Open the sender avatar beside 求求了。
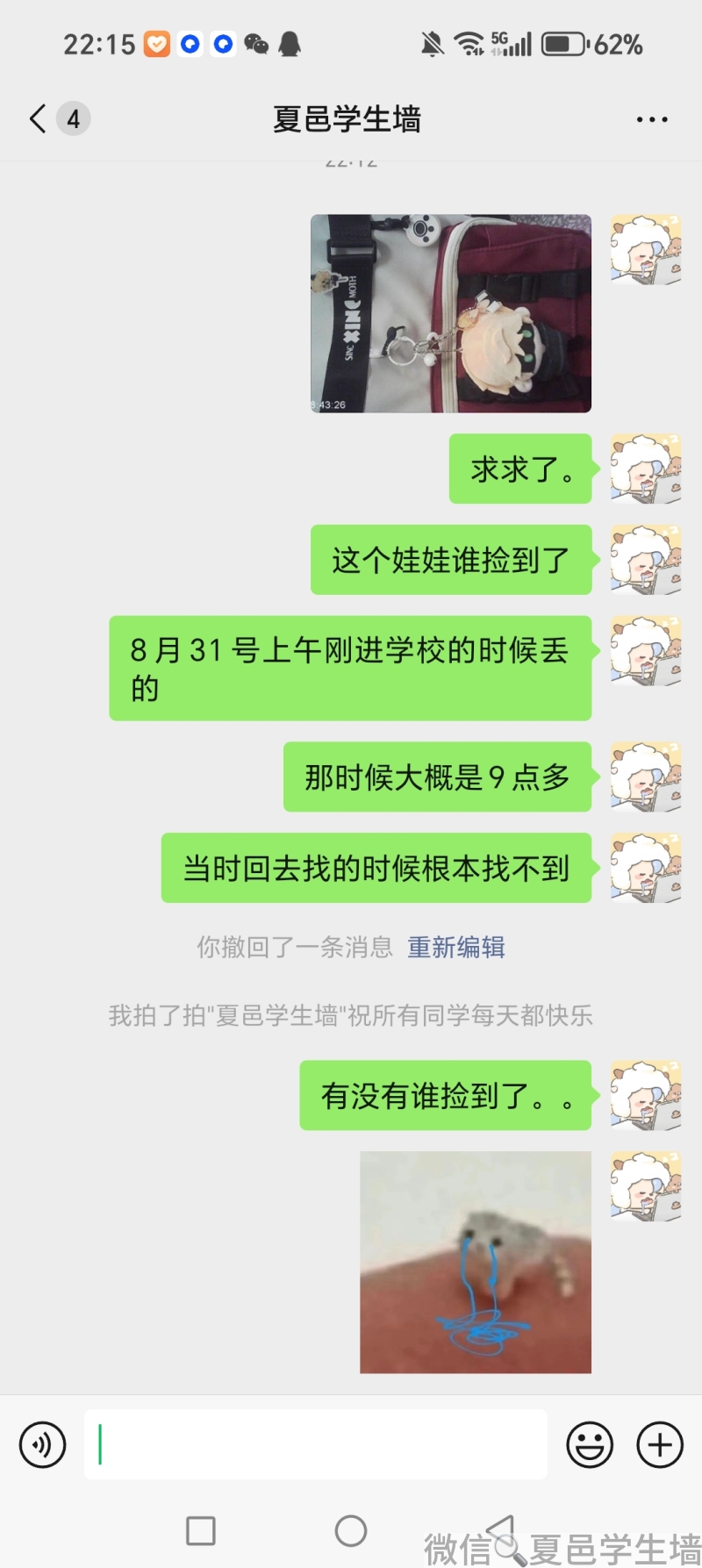Image resolution: width=702 pixels, height=1568 pixels. point(646,469)
